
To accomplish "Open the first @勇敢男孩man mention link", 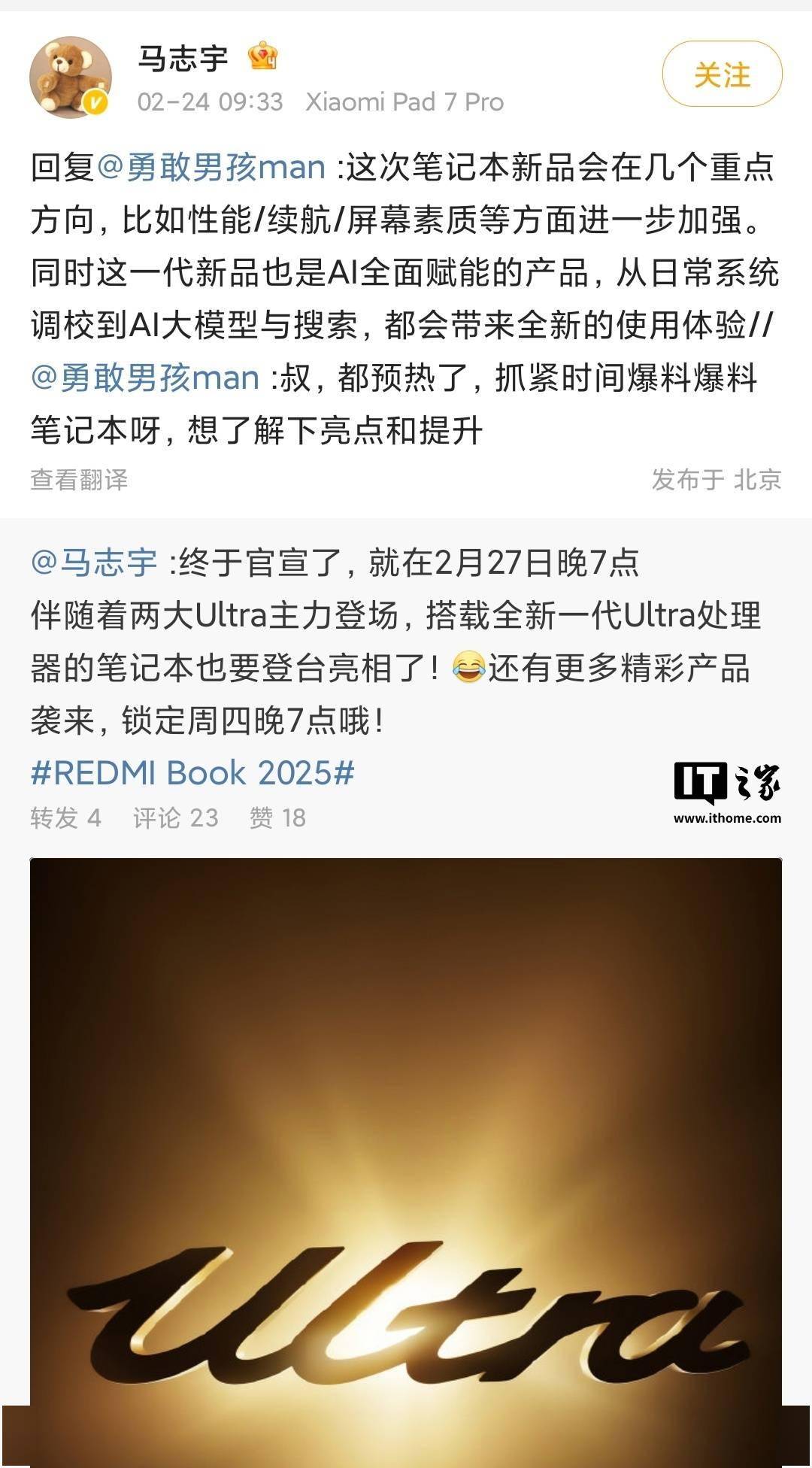I will pos(211,167).
